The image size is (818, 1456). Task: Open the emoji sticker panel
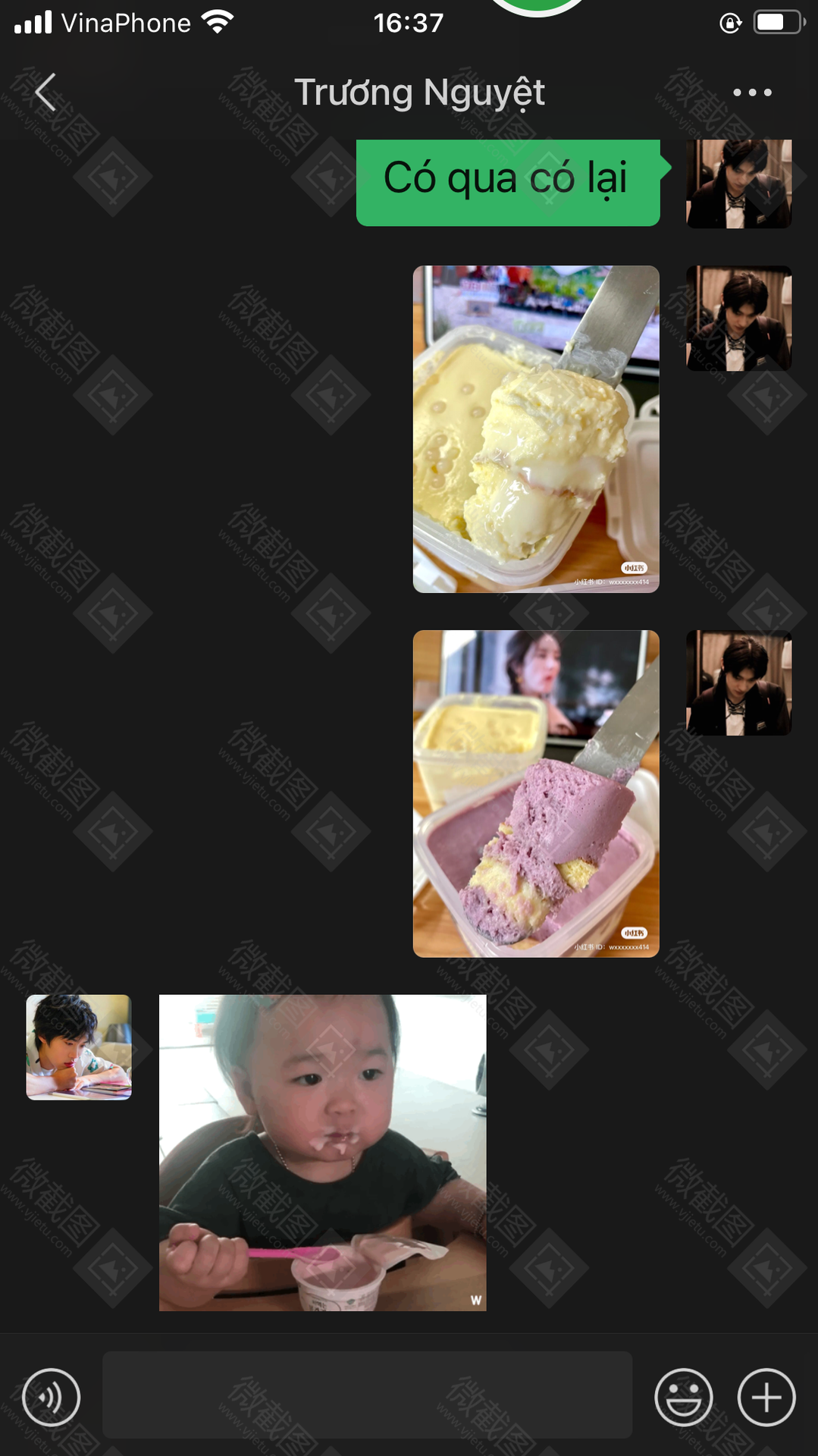(684, 1397)
